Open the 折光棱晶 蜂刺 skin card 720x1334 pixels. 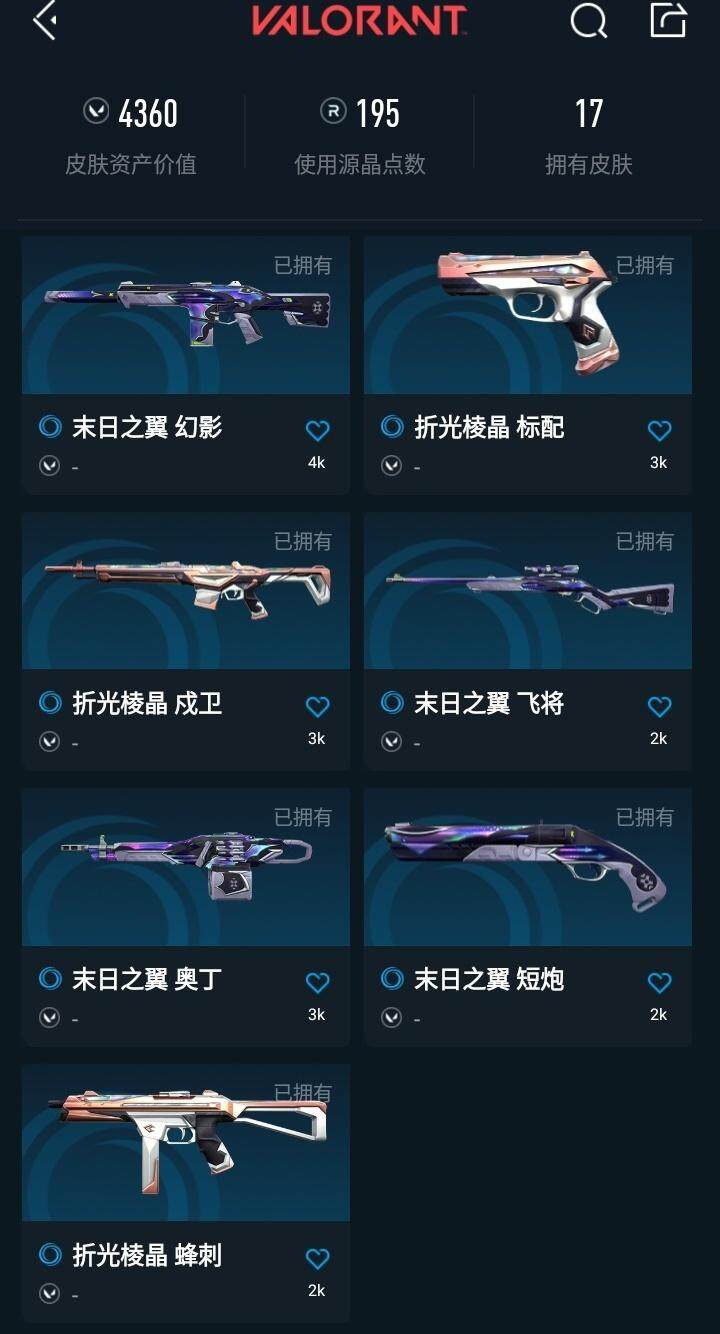point(185,1143)
